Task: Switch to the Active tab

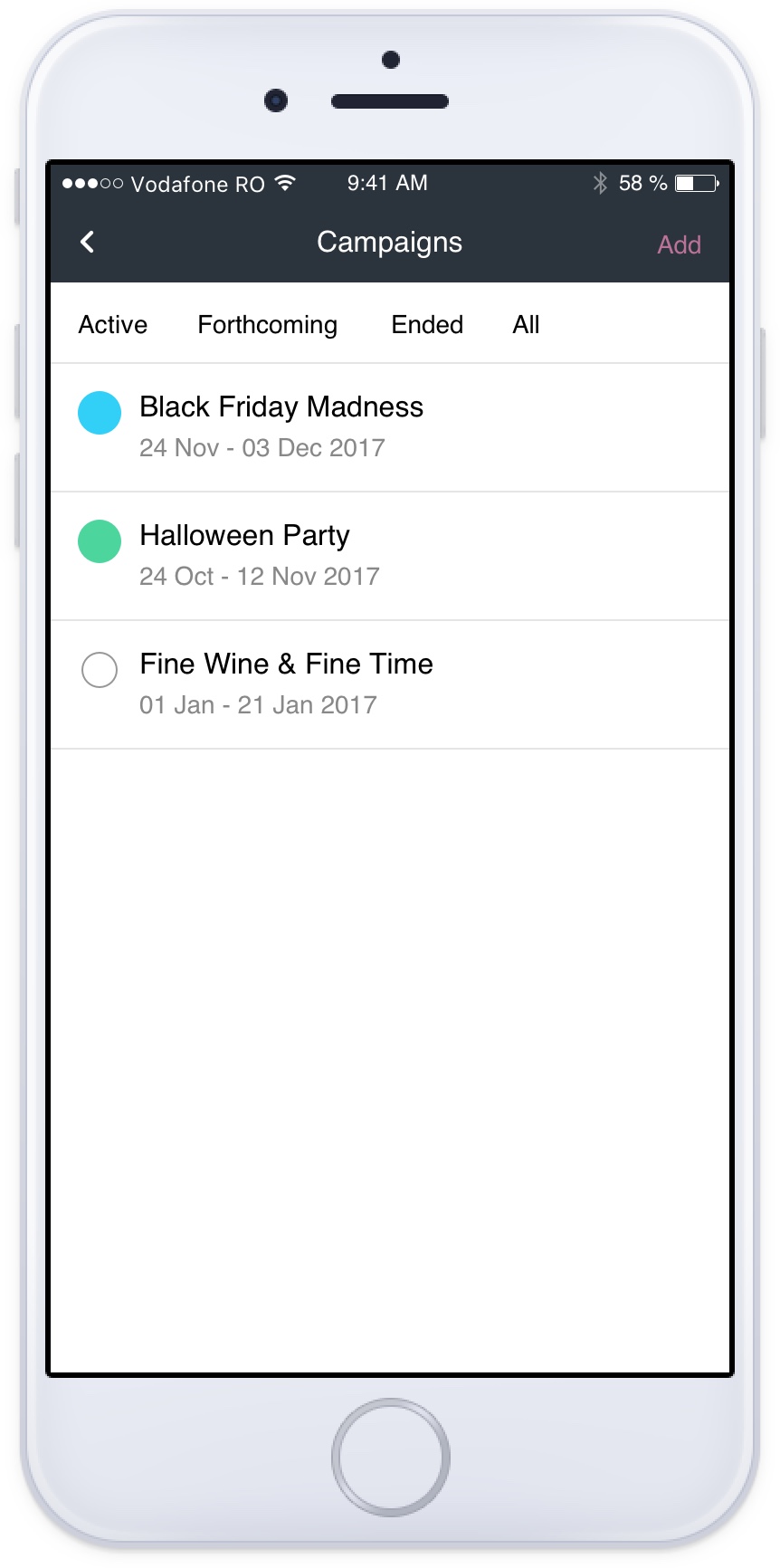Action: [x=113, y=325]
